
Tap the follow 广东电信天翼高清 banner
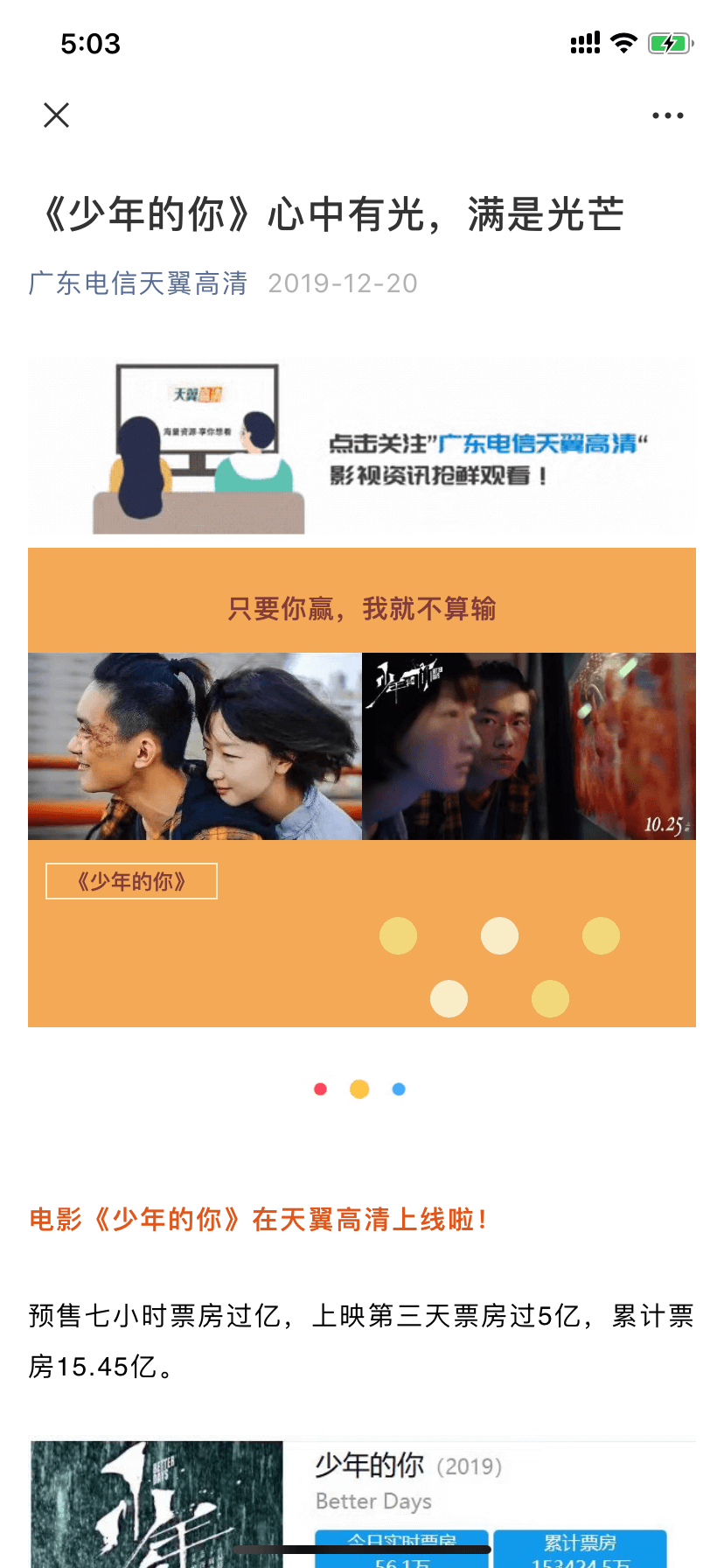[361, 446]
